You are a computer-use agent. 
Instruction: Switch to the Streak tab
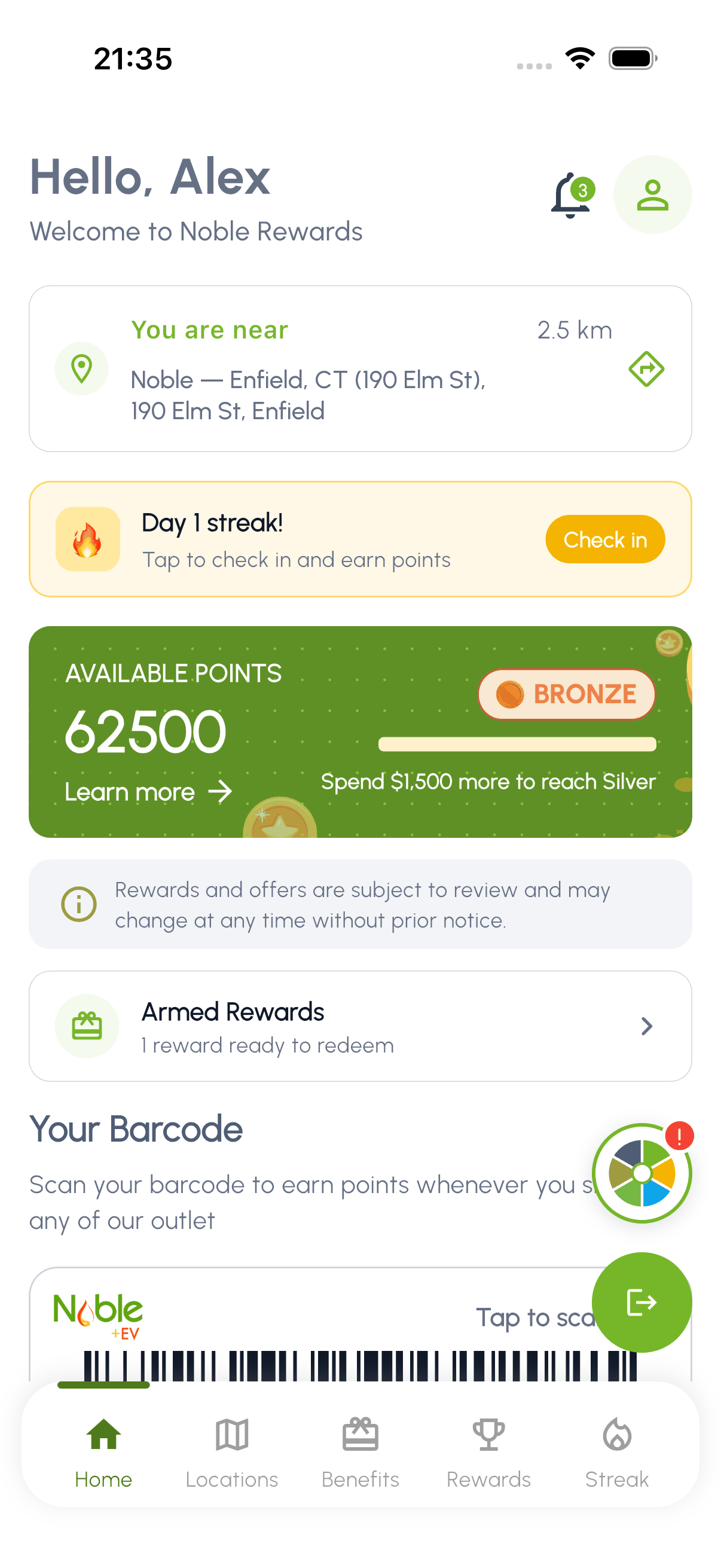click(x=617, y=1453)
